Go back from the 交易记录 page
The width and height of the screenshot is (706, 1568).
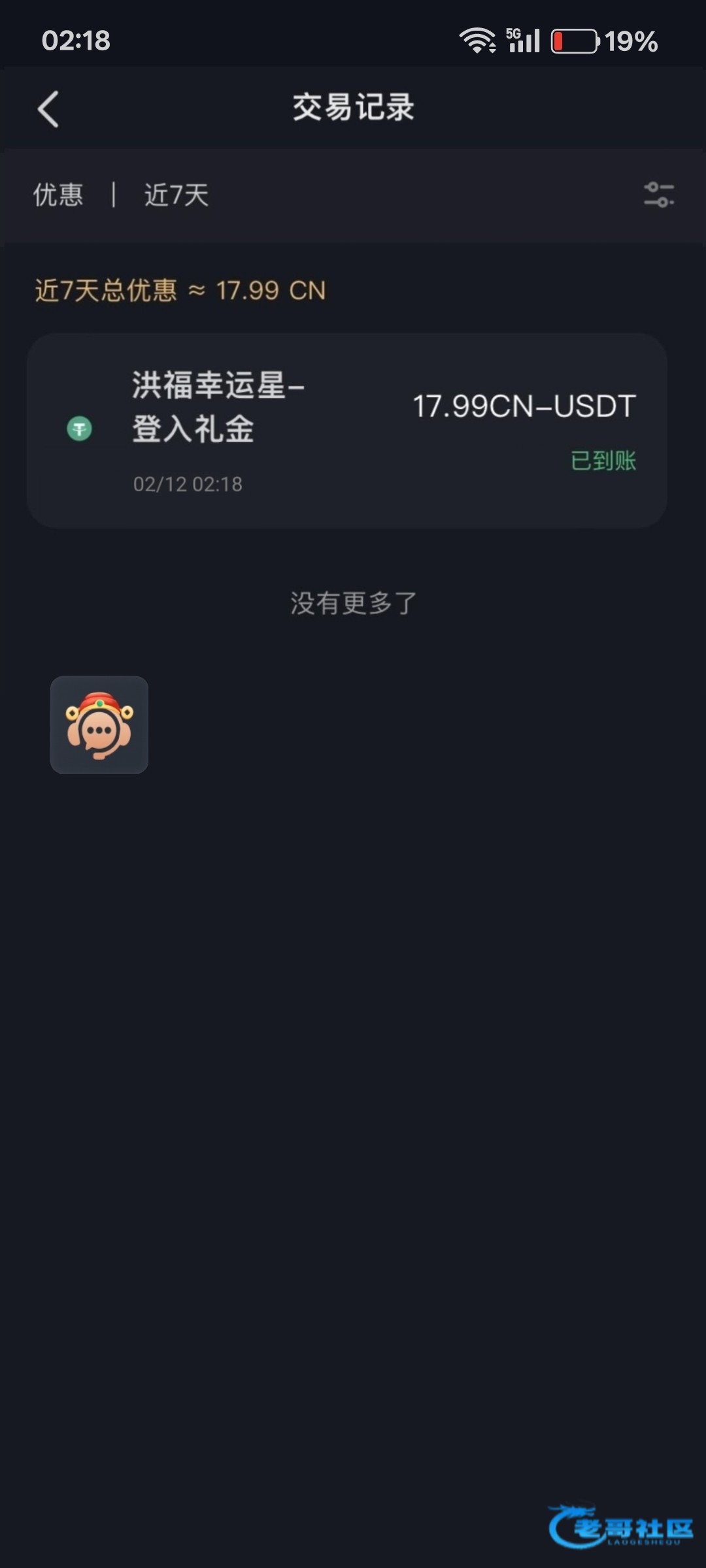48,108
